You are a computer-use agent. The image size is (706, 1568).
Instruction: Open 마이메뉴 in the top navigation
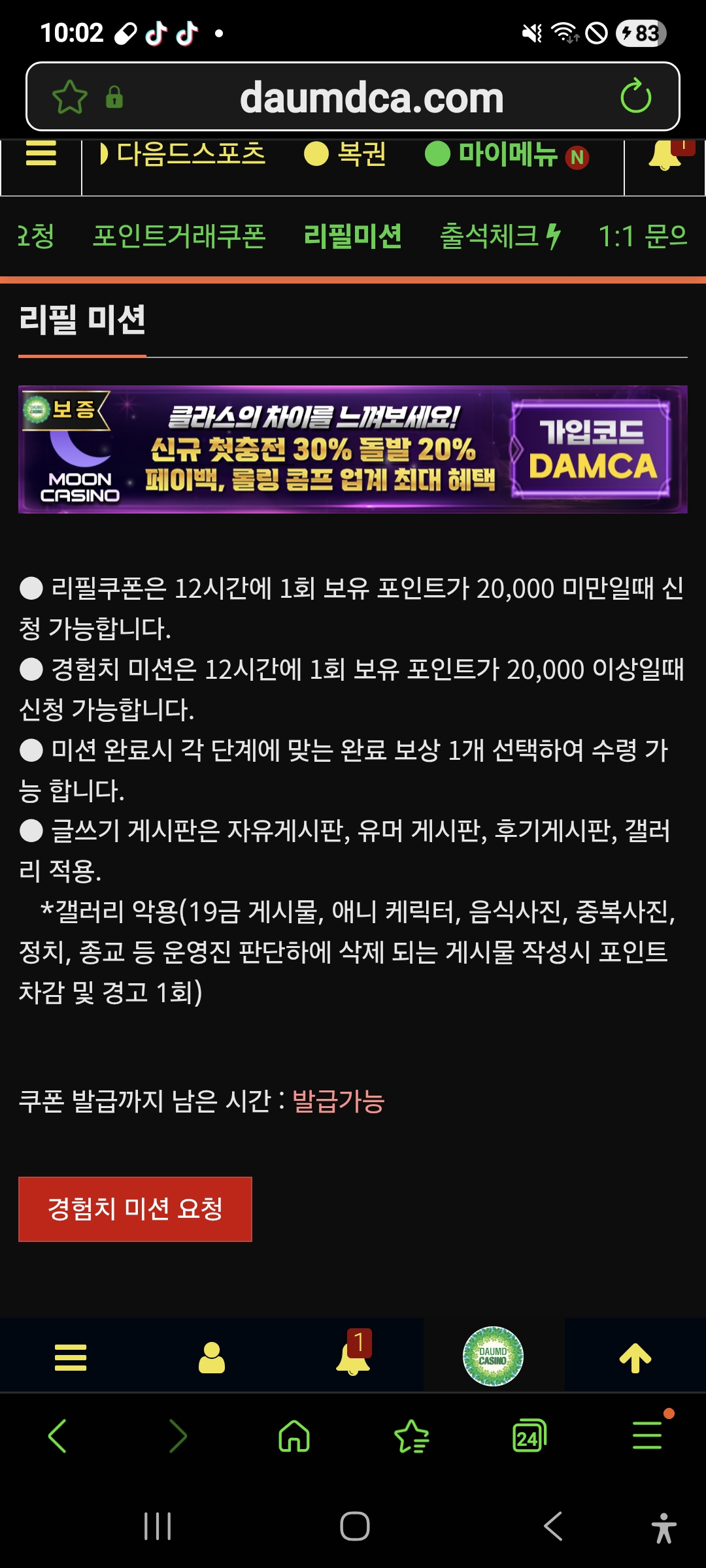tap(507, 155)
